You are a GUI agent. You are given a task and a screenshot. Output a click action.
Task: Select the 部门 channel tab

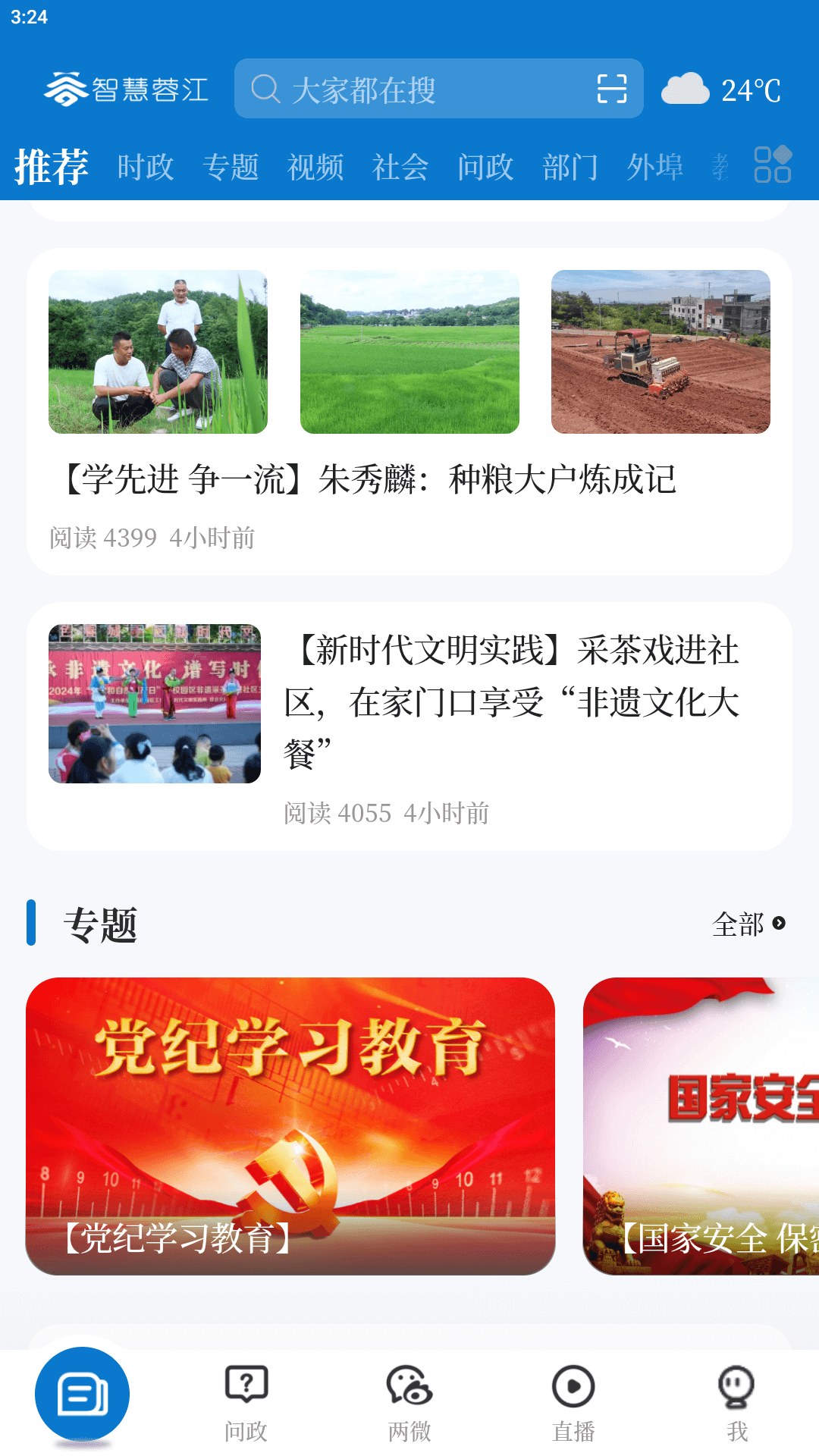coord(571,167)
